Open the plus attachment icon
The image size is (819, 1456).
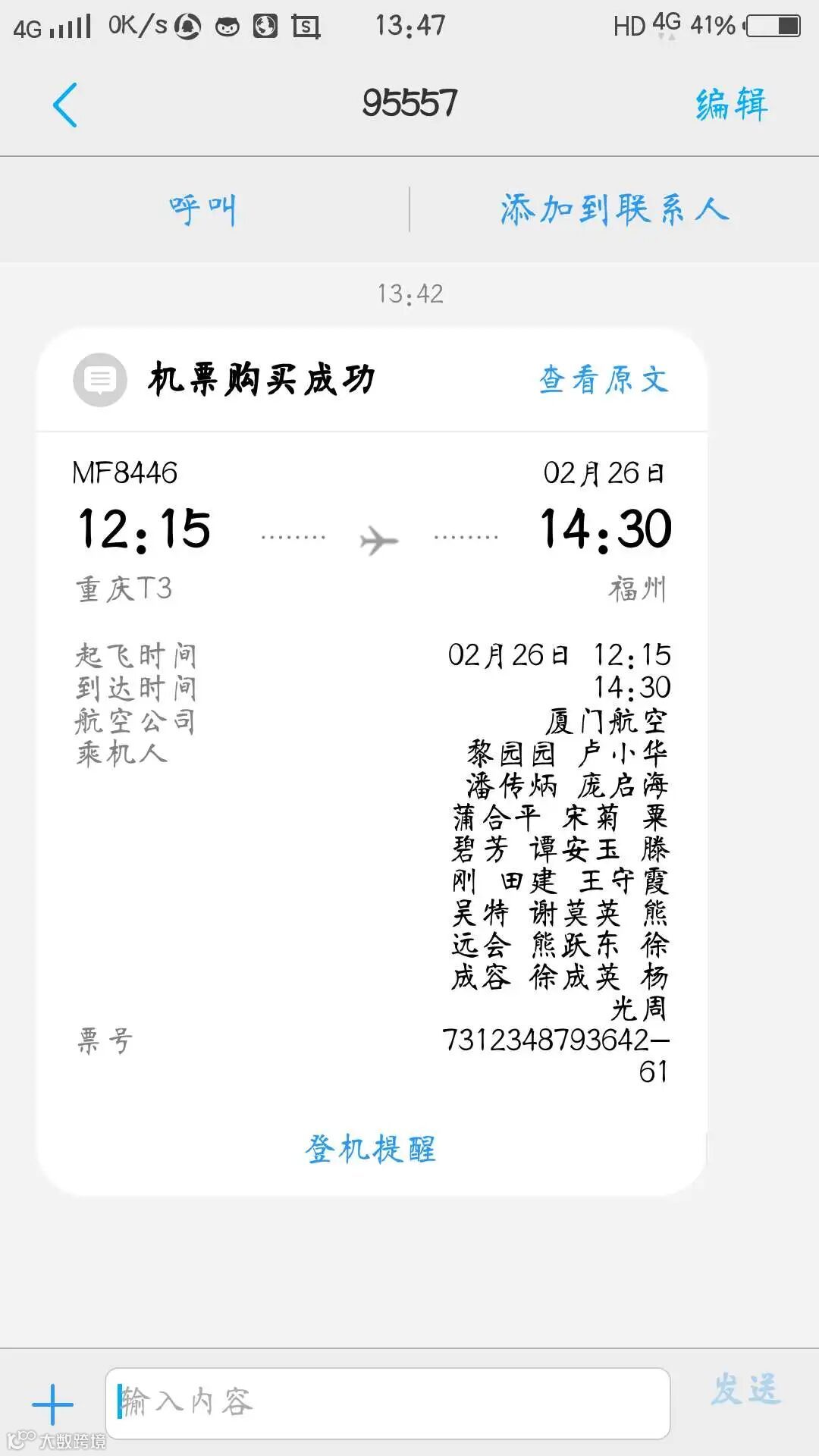[x=52, y=1404]
